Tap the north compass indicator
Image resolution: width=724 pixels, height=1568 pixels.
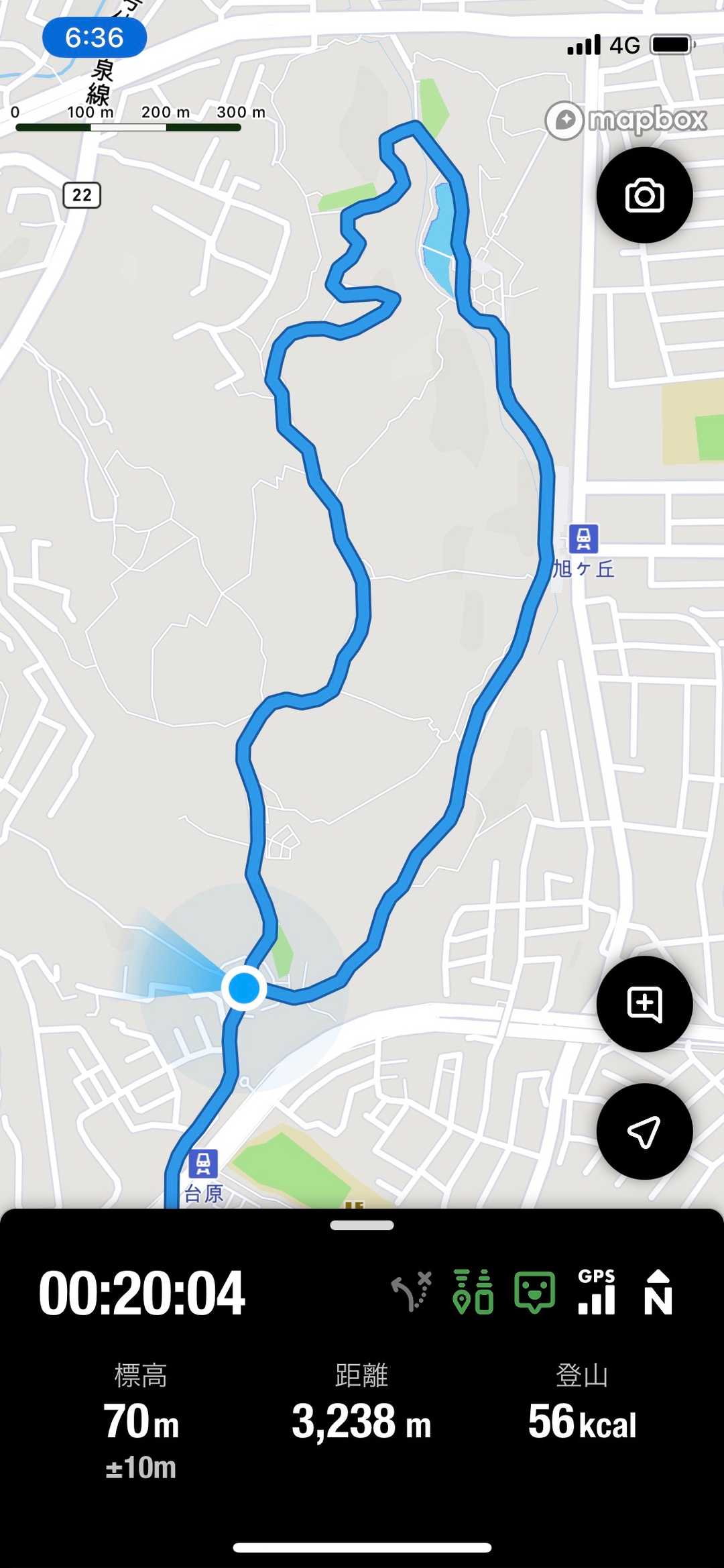[658, 1291]
